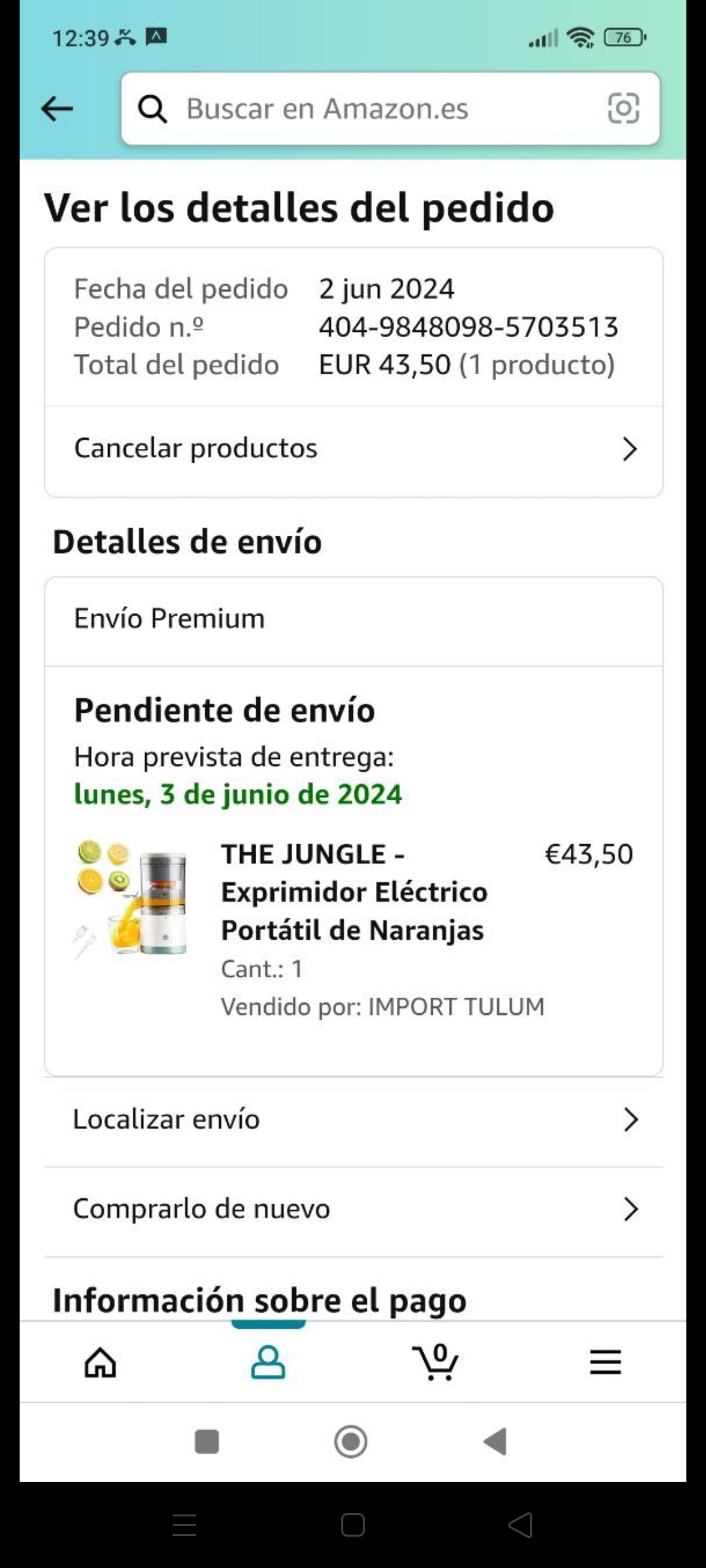Switch to the Home tab
Viewport: 706px width, 1568px height.
coord(101,1362)
